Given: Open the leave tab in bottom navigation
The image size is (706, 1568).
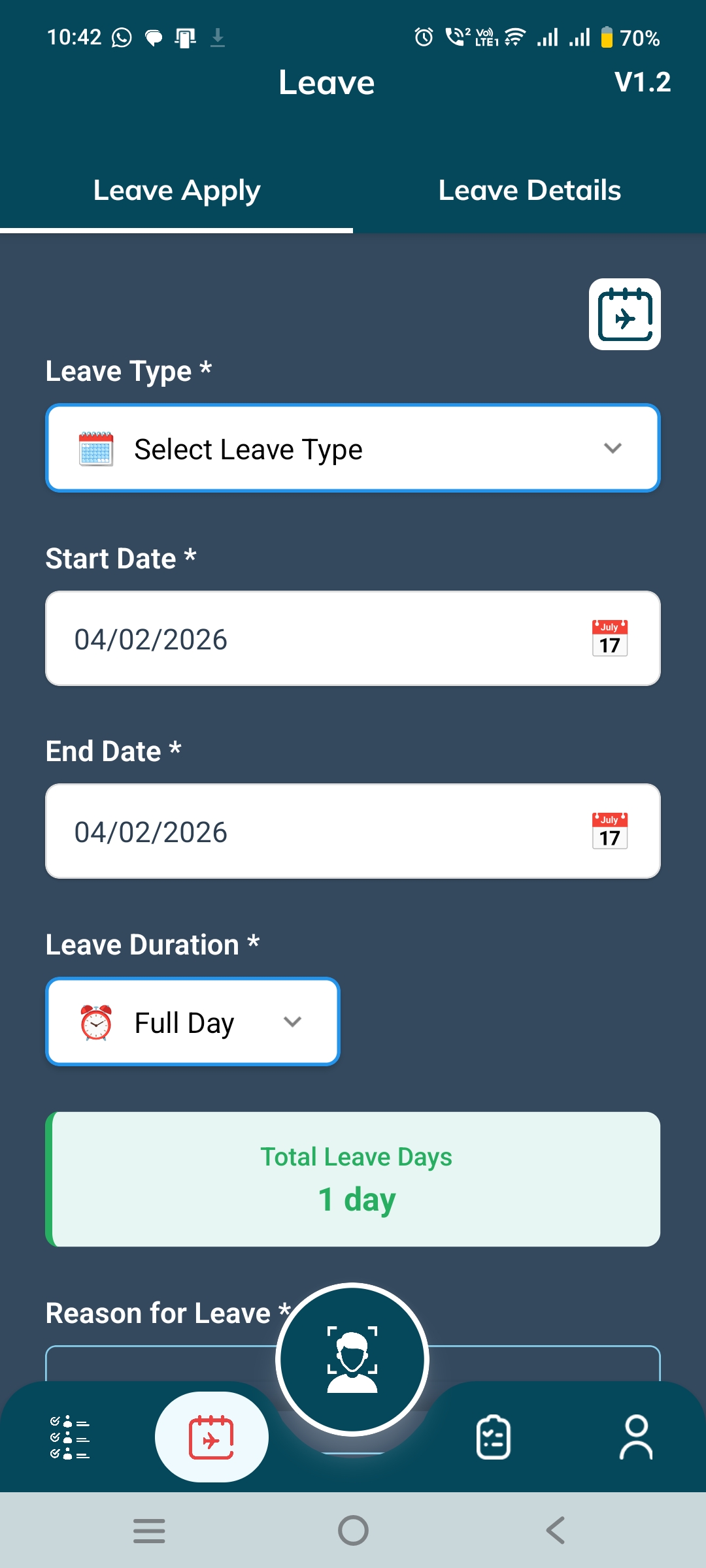Looking at the screenshot, I should pos(211,1437).
